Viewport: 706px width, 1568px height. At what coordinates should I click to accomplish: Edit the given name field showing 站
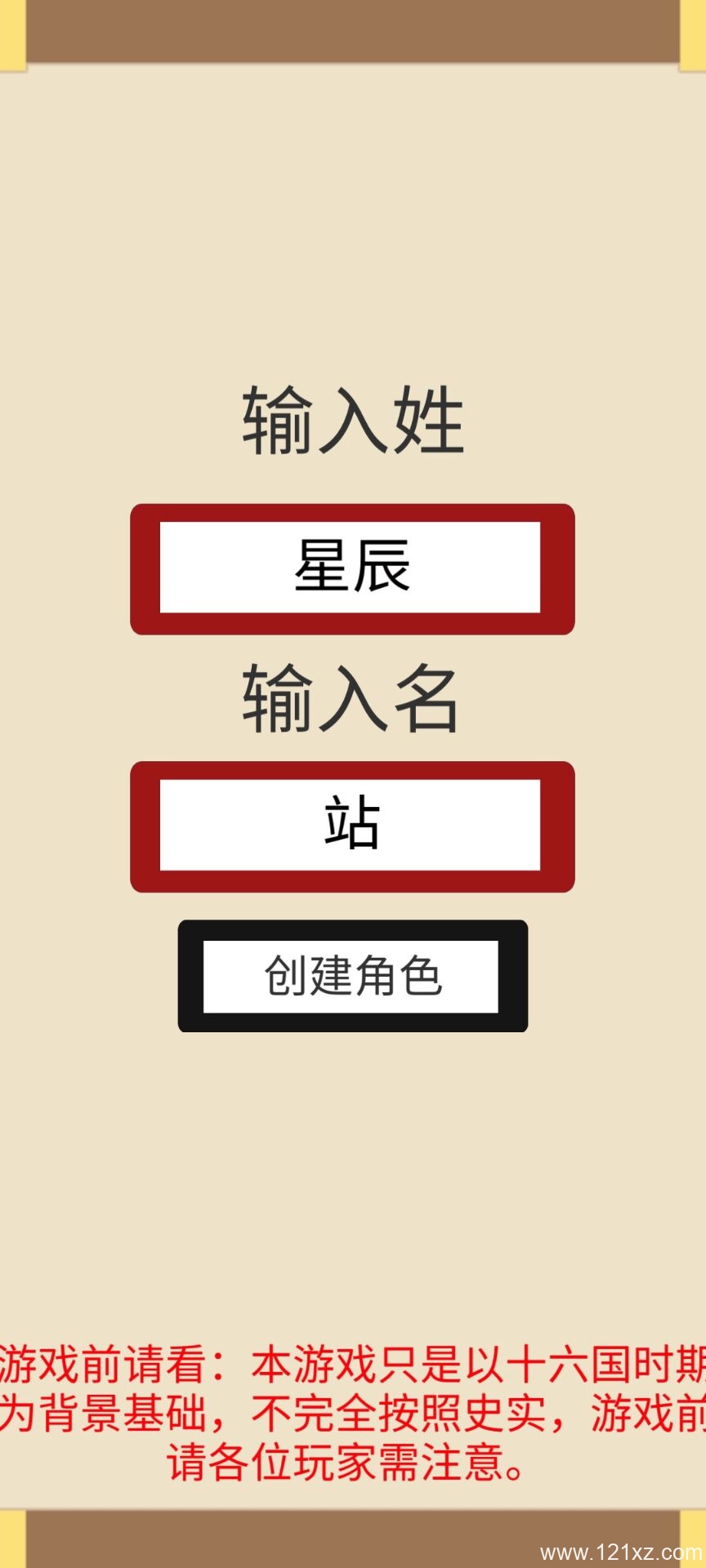[x=352, y=826]
